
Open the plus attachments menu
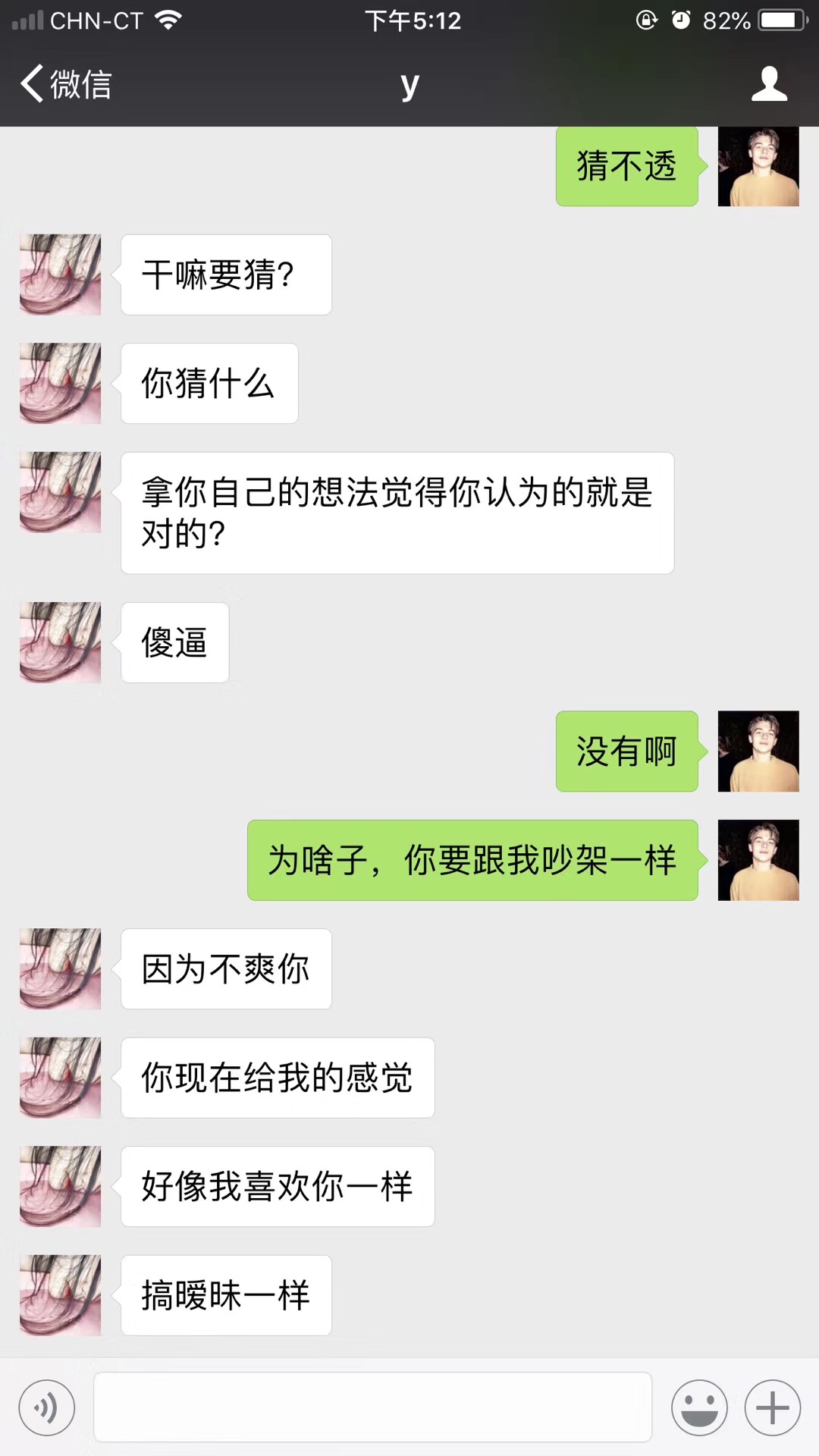click(x=772, y=1407)
